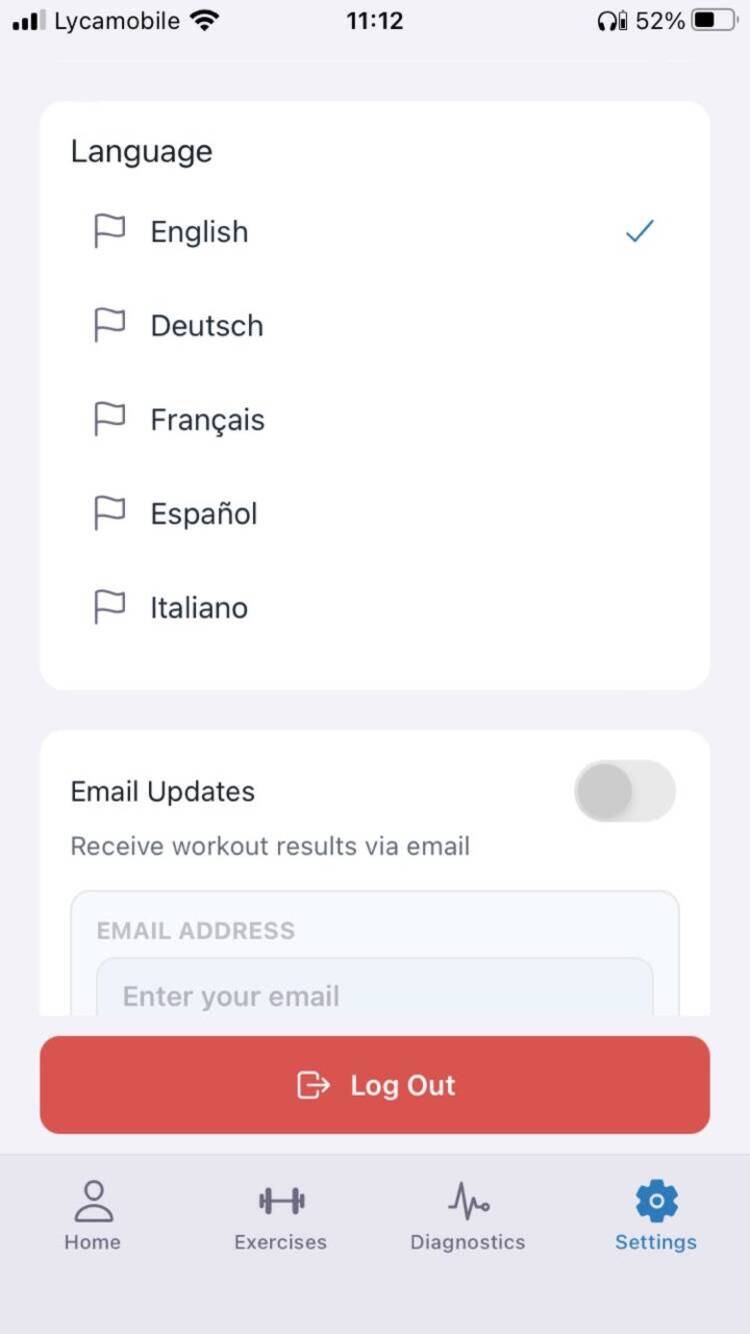750x1334 pixels.
Task: Select English as the language
Action: point(374,232)
